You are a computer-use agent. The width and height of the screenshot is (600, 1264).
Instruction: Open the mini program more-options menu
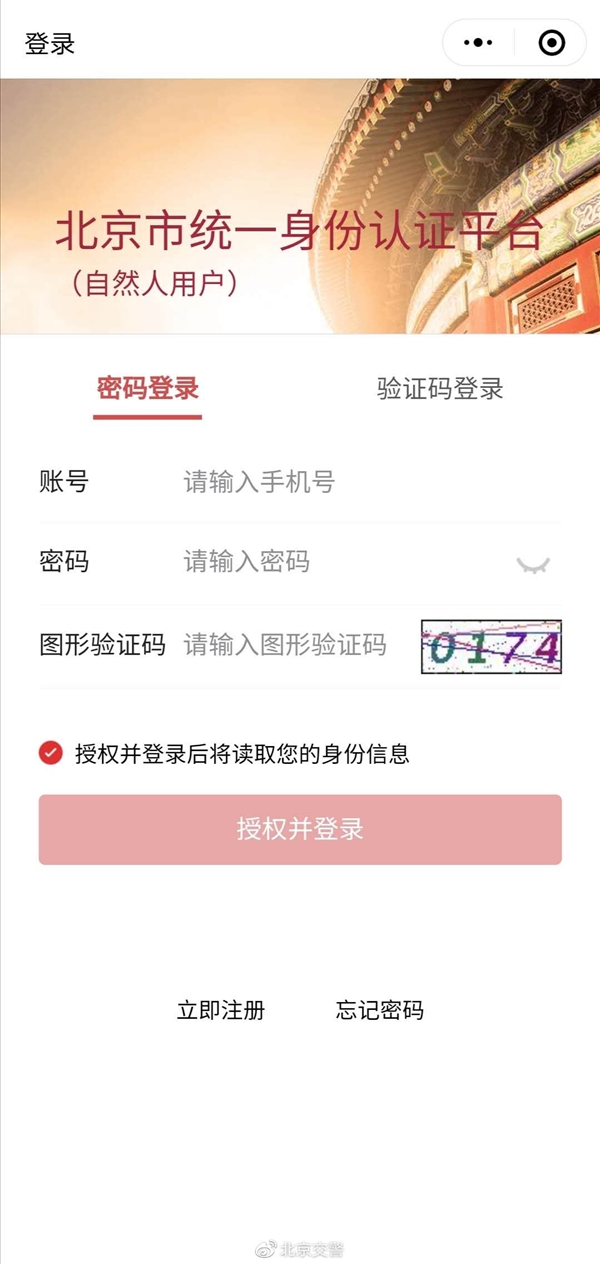pyautogui.click(x=479, y=43)
